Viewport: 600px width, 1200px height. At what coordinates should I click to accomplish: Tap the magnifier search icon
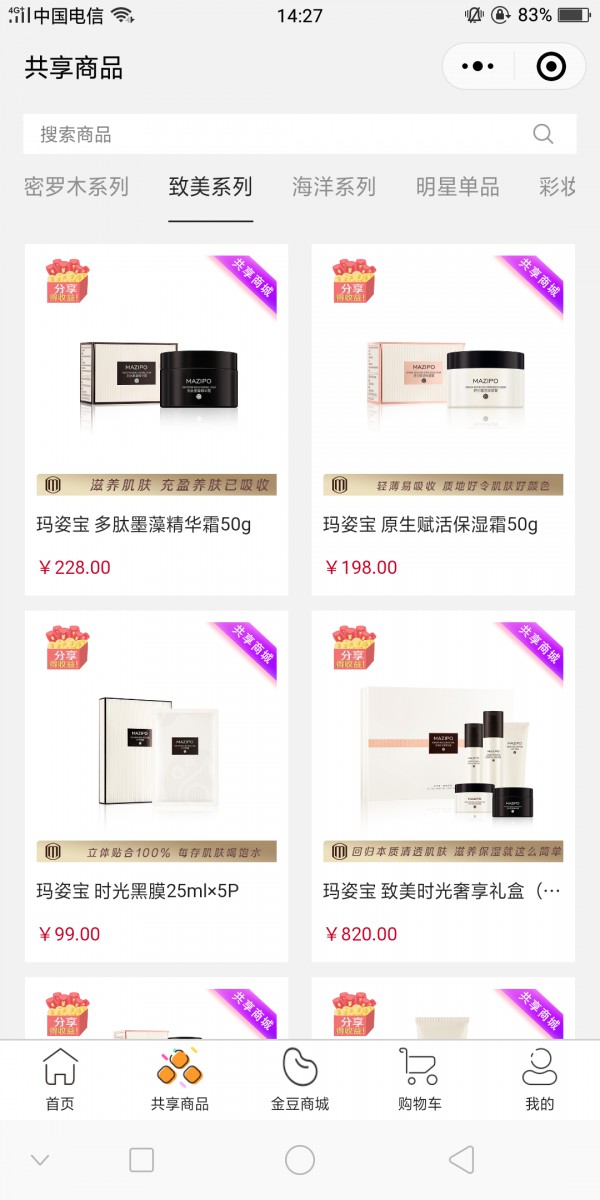point(543,134)
